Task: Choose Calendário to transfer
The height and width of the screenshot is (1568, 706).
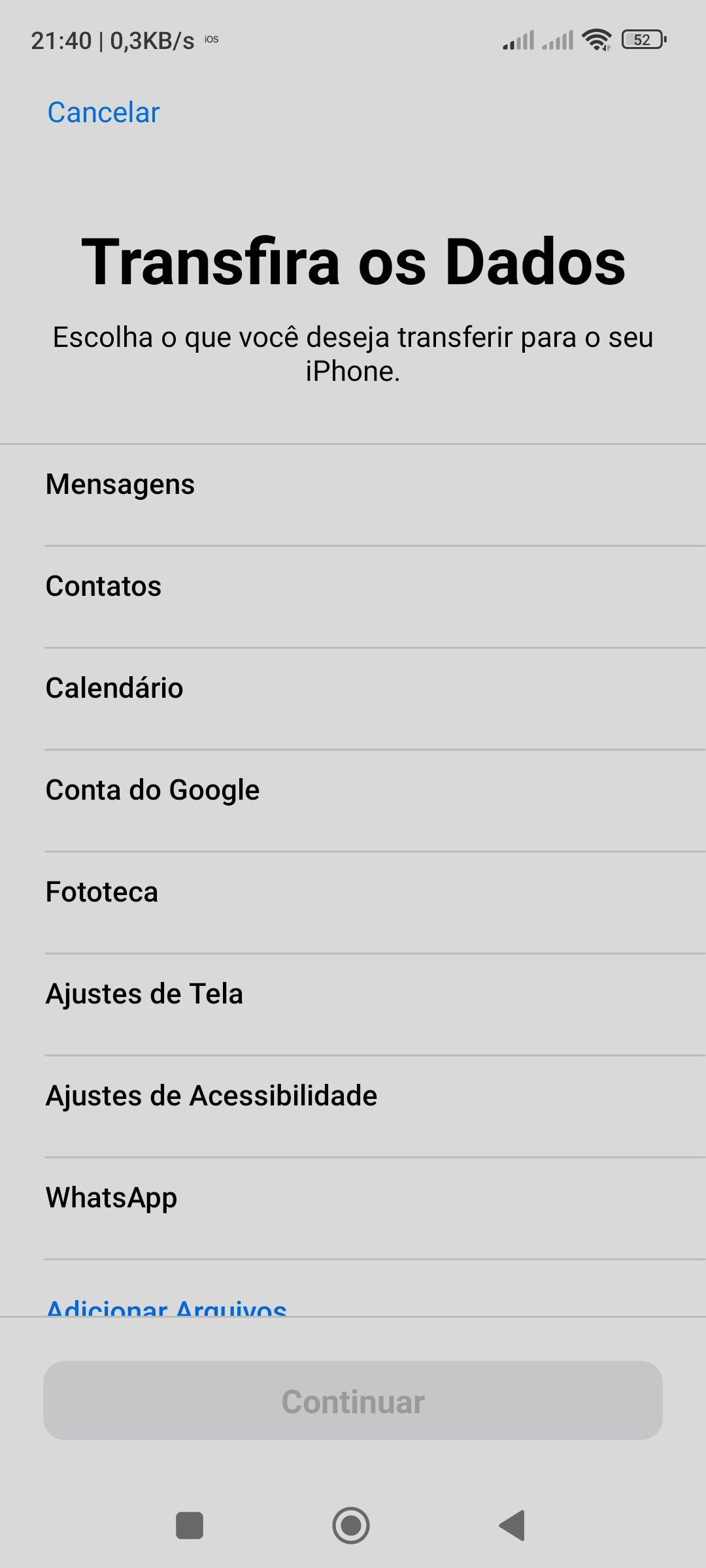Action: [353, 699]
